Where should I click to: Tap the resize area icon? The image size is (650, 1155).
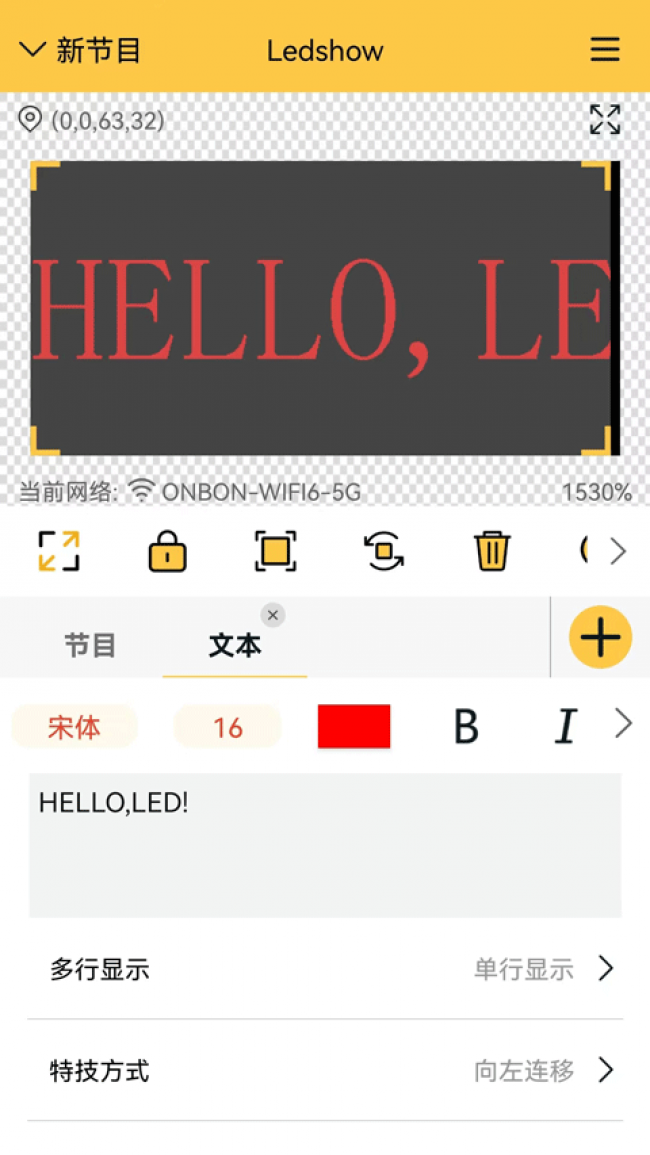(59, 551)
